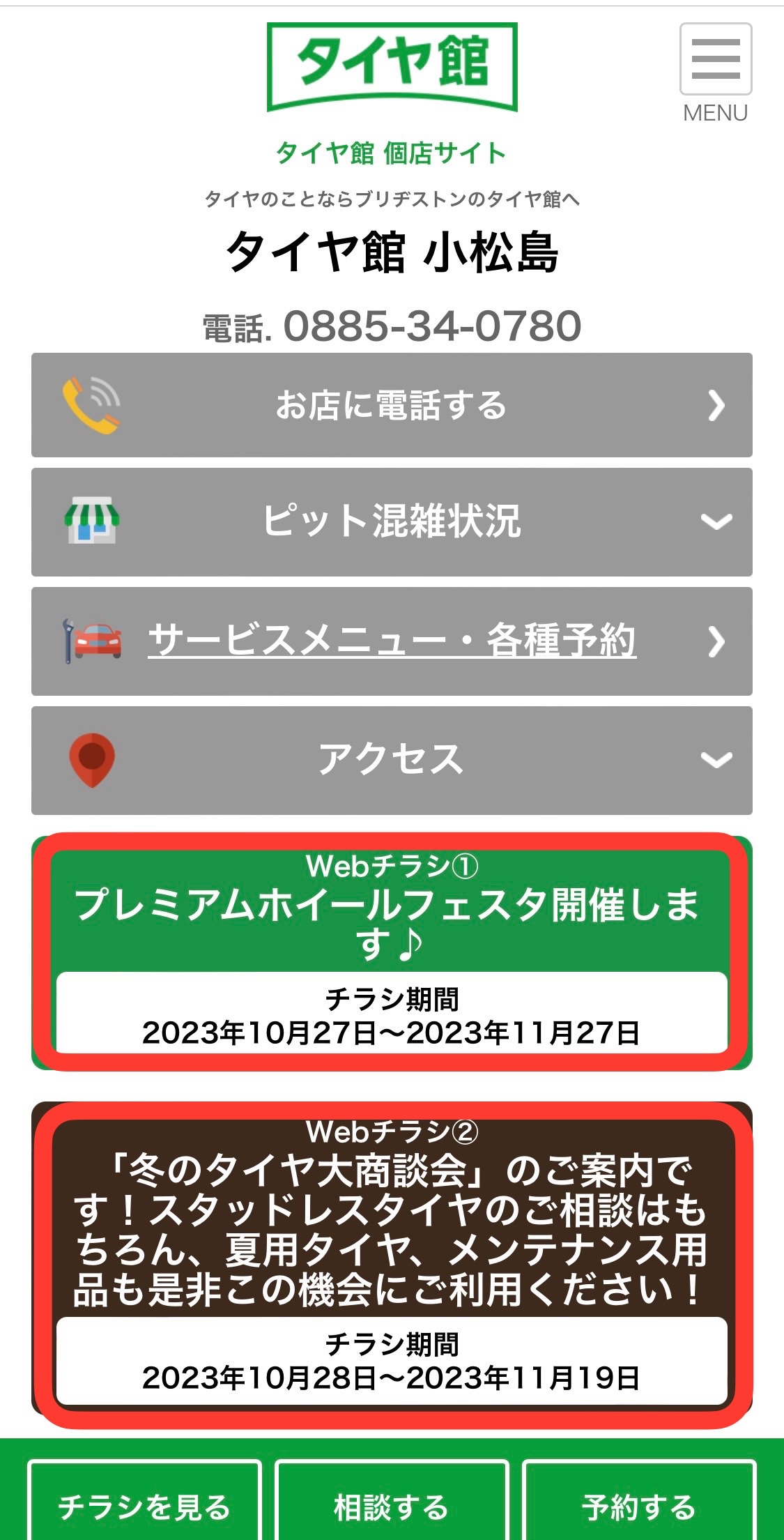Tap the チラシを見る button
784x1540 pixels.
pos(144,1506)
